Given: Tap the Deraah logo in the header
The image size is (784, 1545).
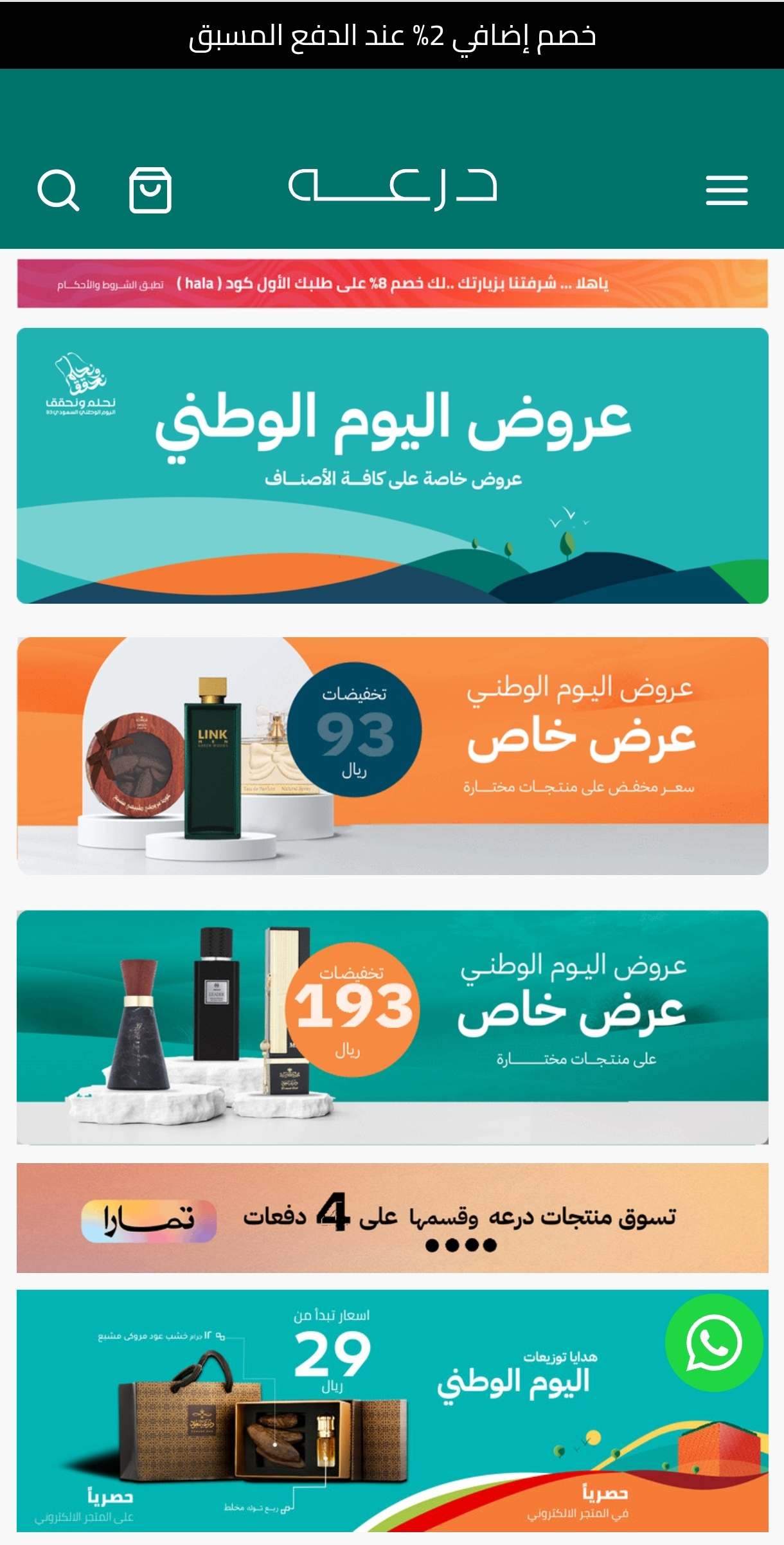Looking at the screenshot, I should pos(393,189).
